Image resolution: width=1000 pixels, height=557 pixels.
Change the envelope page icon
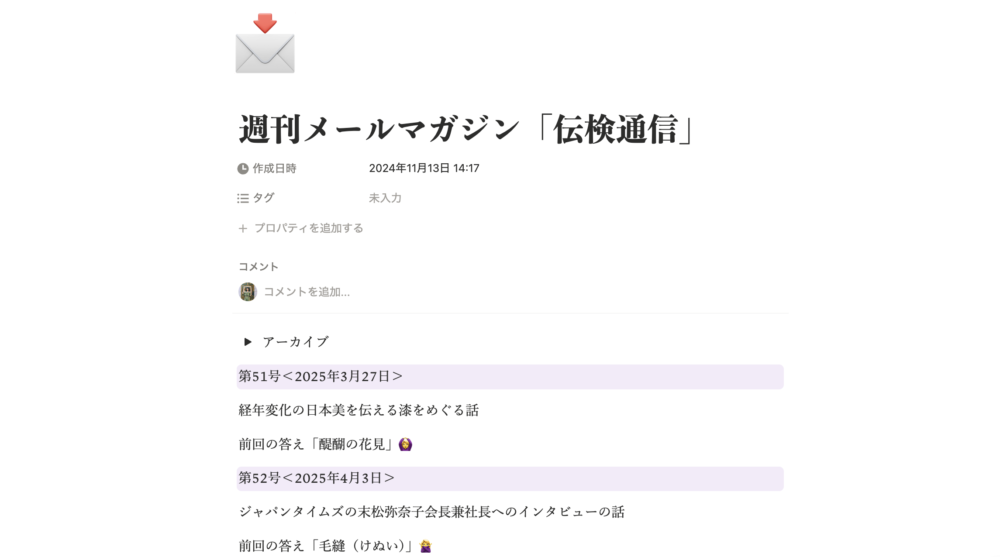tap(265, 44)
